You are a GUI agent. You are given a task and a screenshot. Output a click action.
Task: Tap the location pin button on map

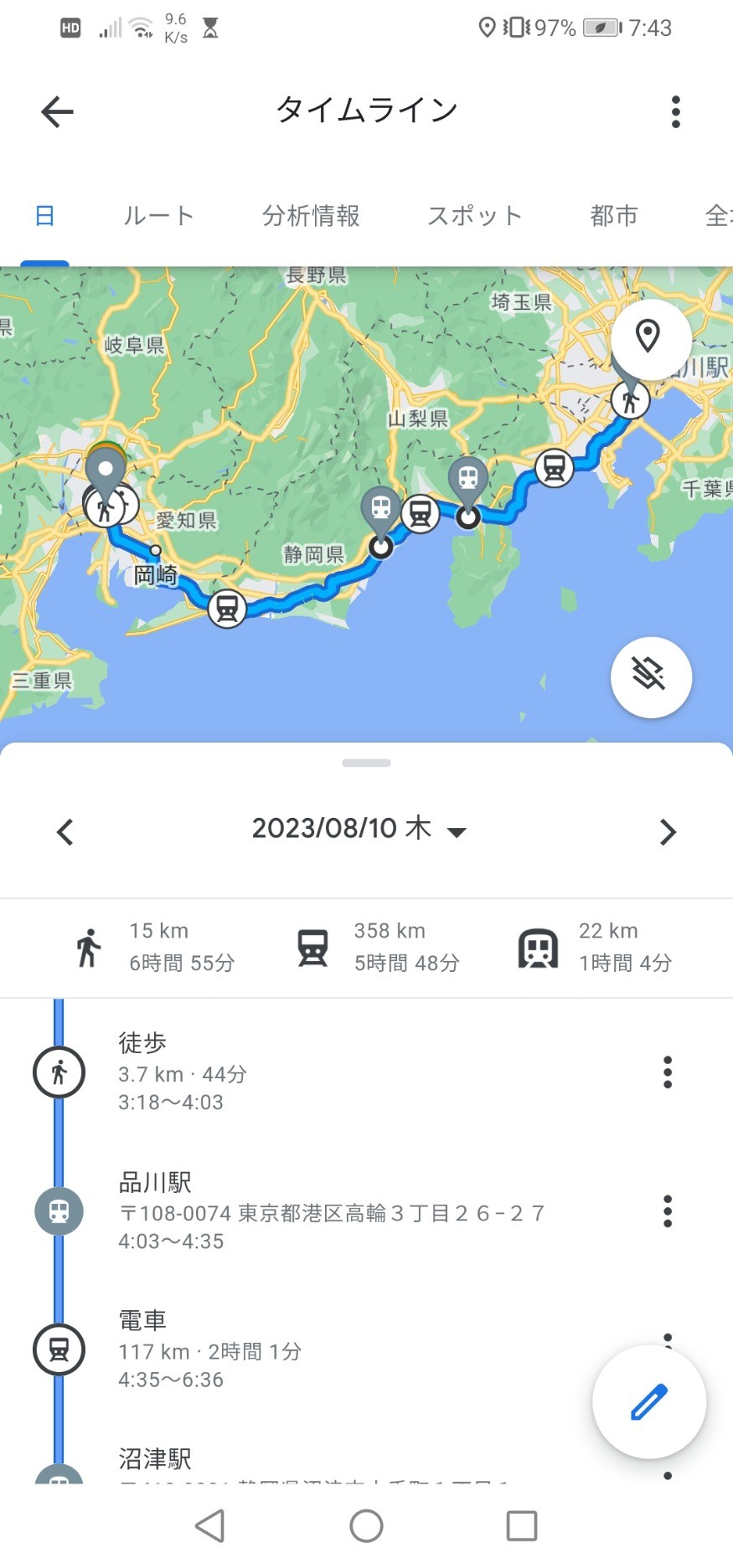click(x=648, y=337)
